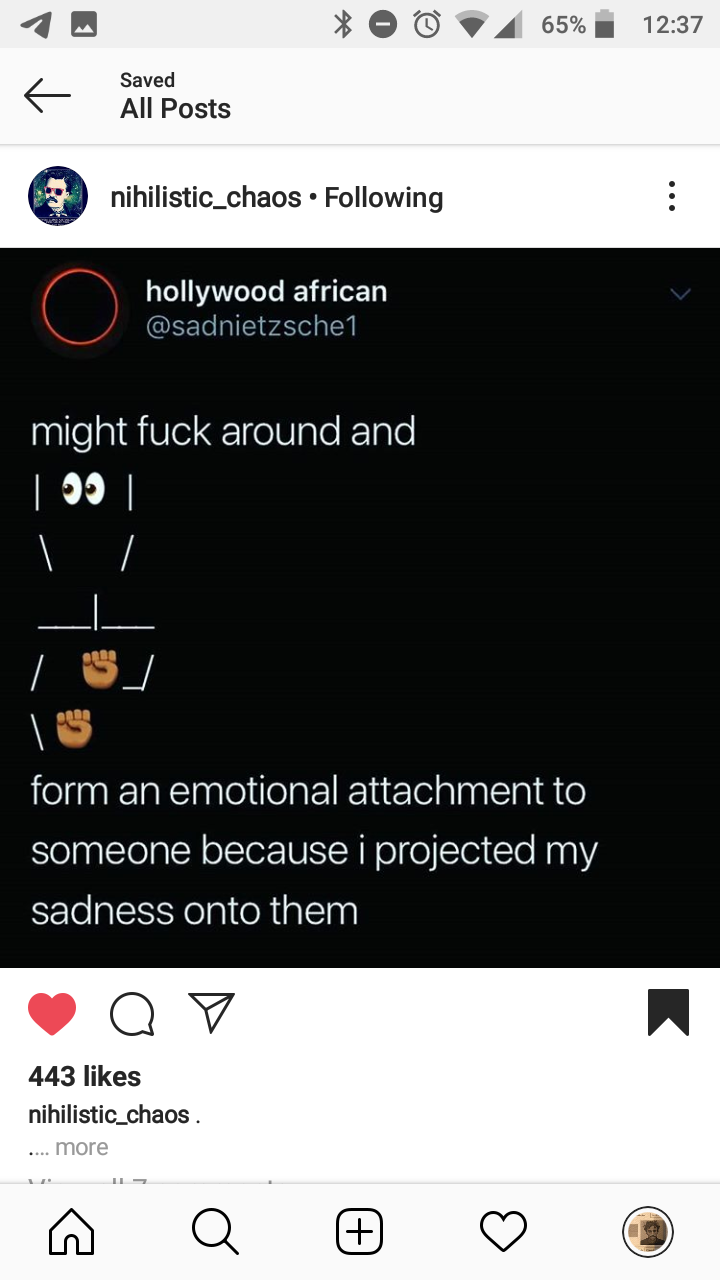
Task: Go to the Home feed tab
Action: click(x=72, y=1231)
